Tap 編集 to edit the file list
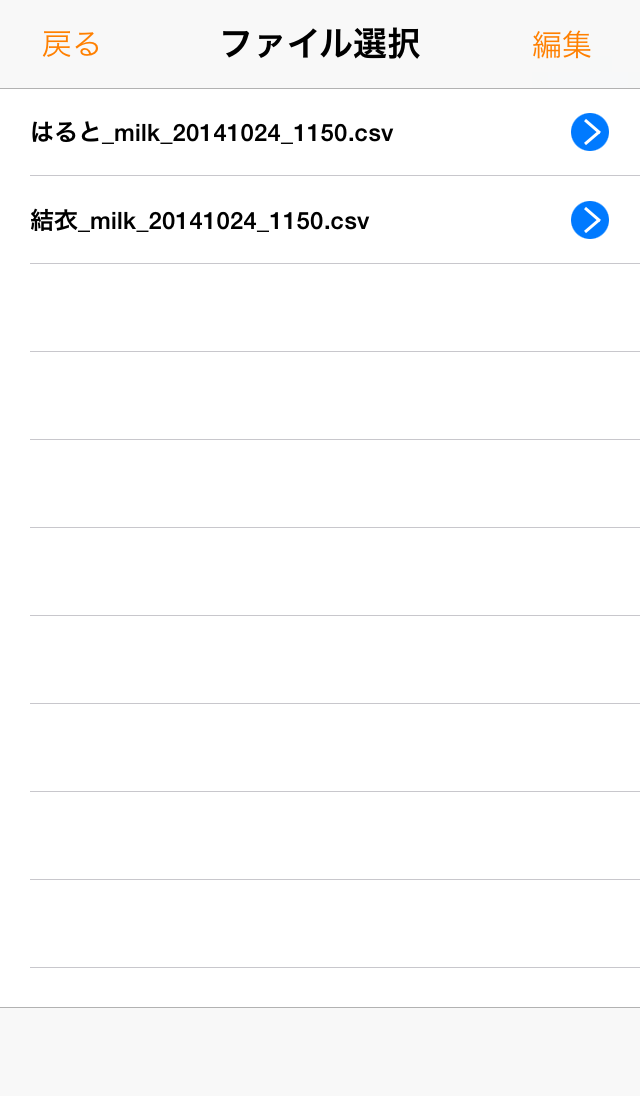 (561, 45)
